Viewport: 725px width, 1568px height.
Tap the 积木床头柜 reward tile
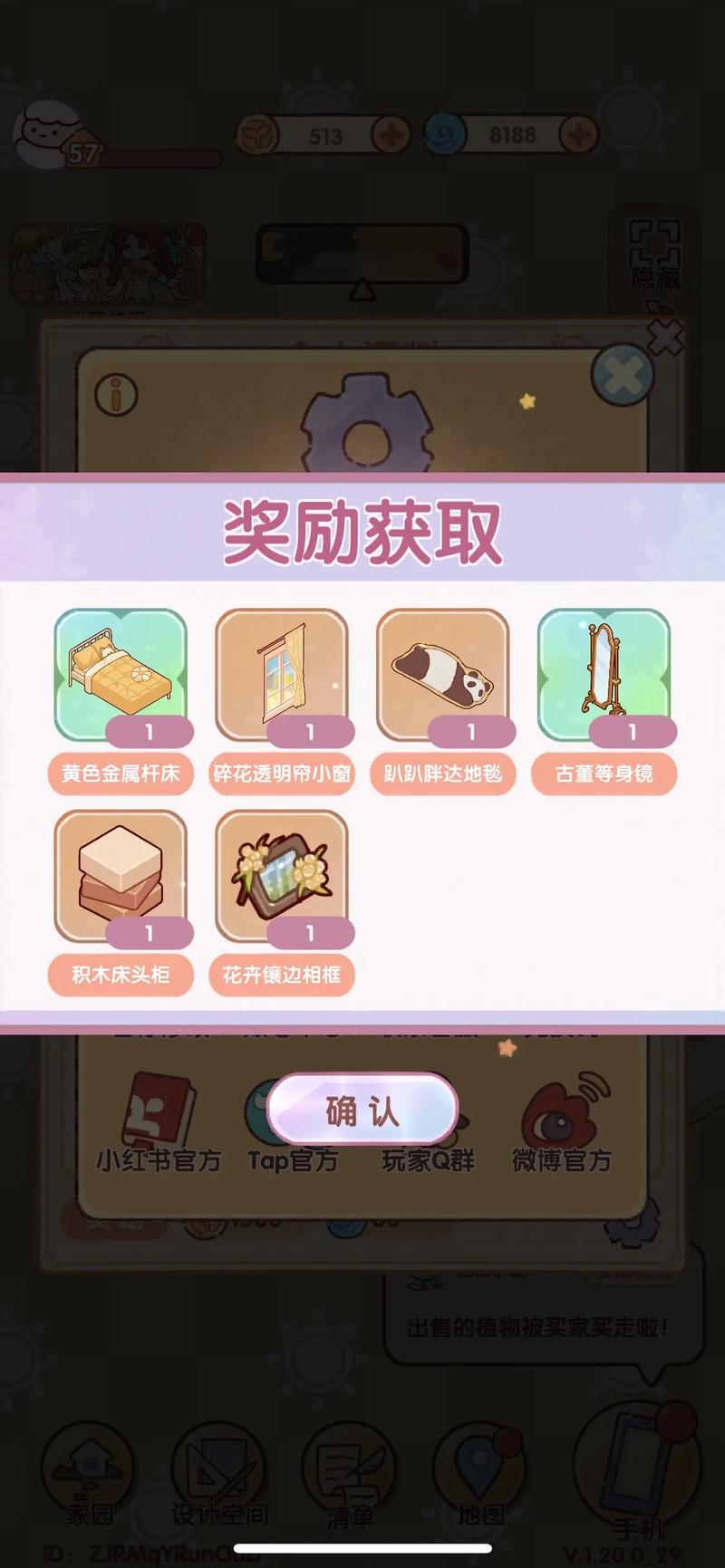tap(121, 876)
